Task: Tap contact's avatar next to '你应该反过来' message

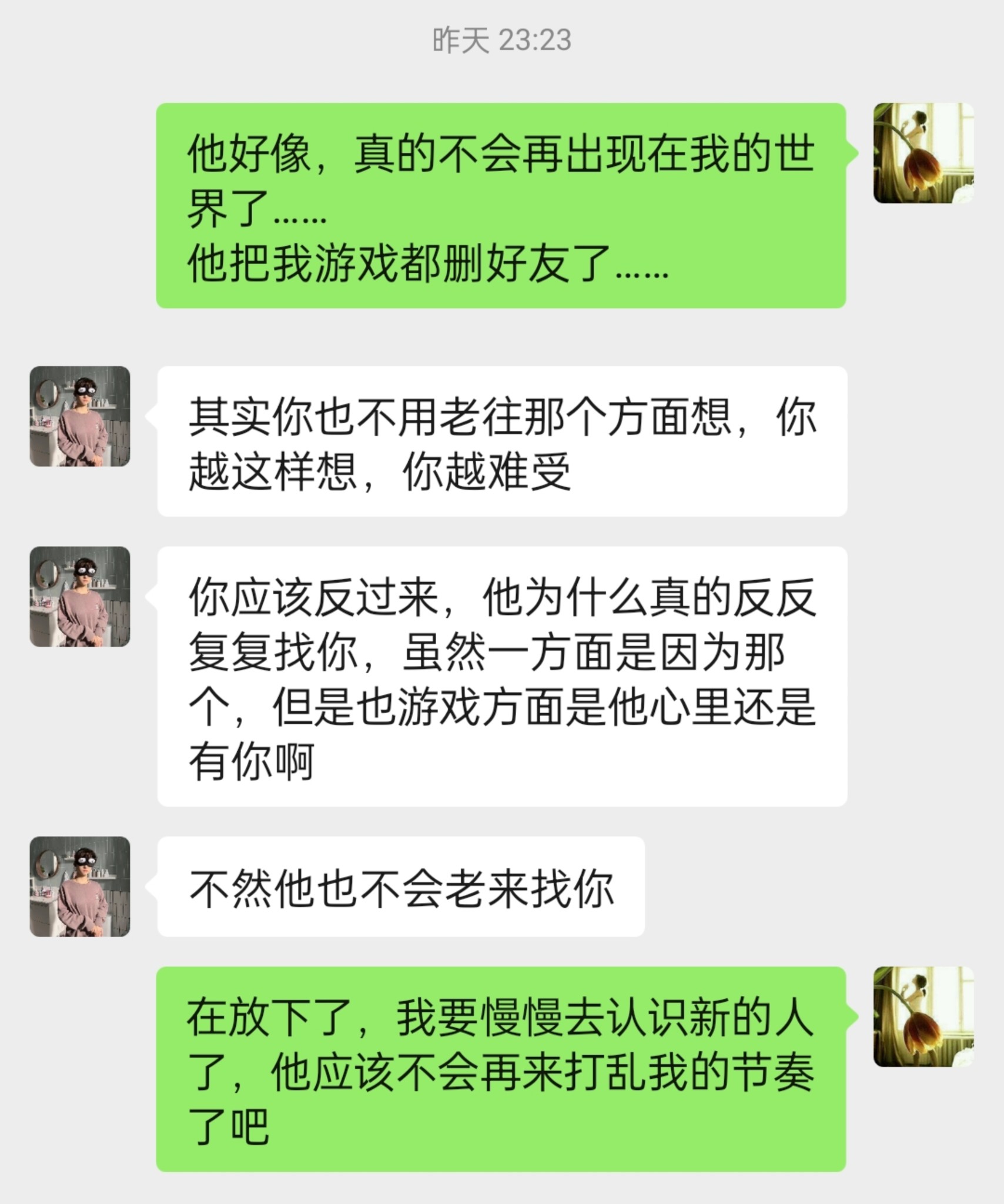Action: pyautogui.click(x=80, y=597)
